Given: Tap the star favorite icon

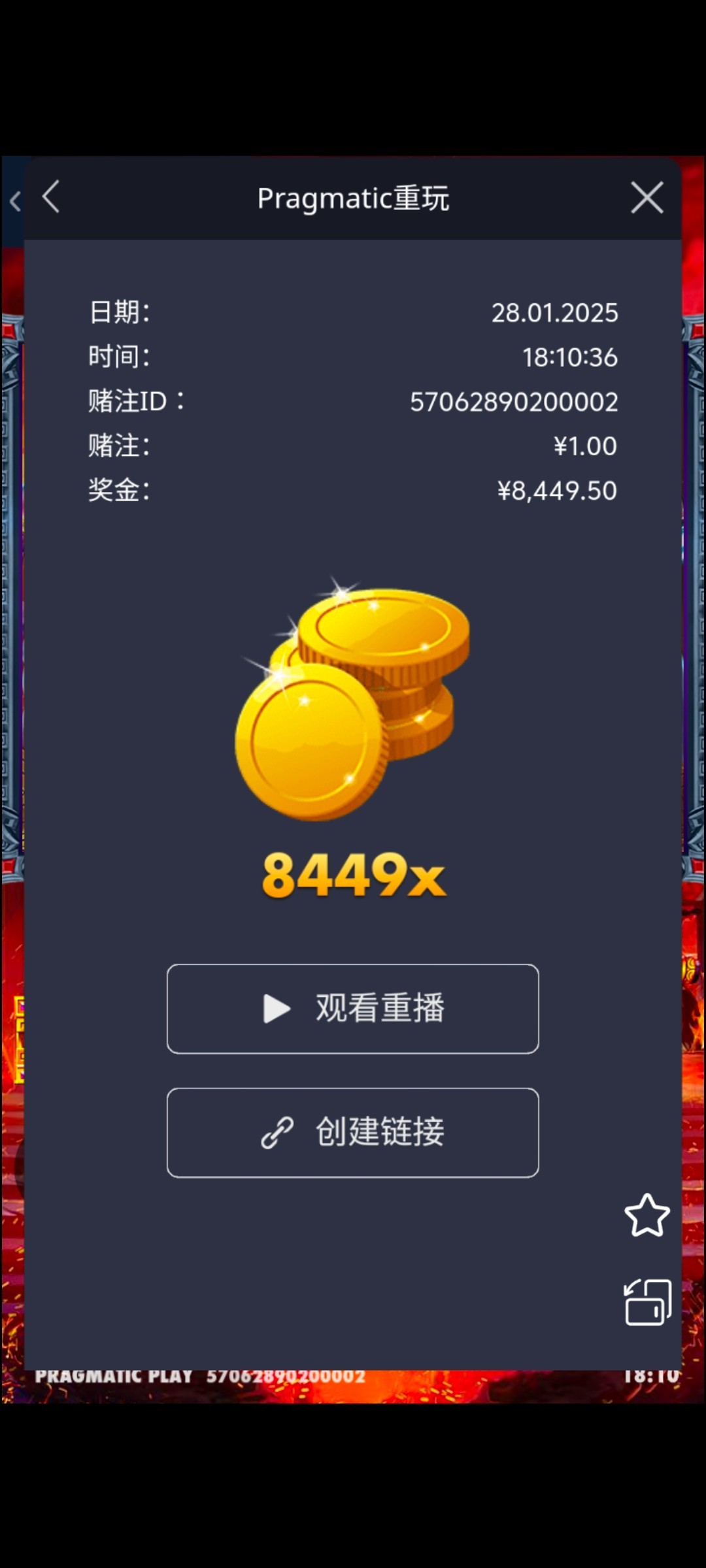Looking at the screenshot, I should [647, 1215].
